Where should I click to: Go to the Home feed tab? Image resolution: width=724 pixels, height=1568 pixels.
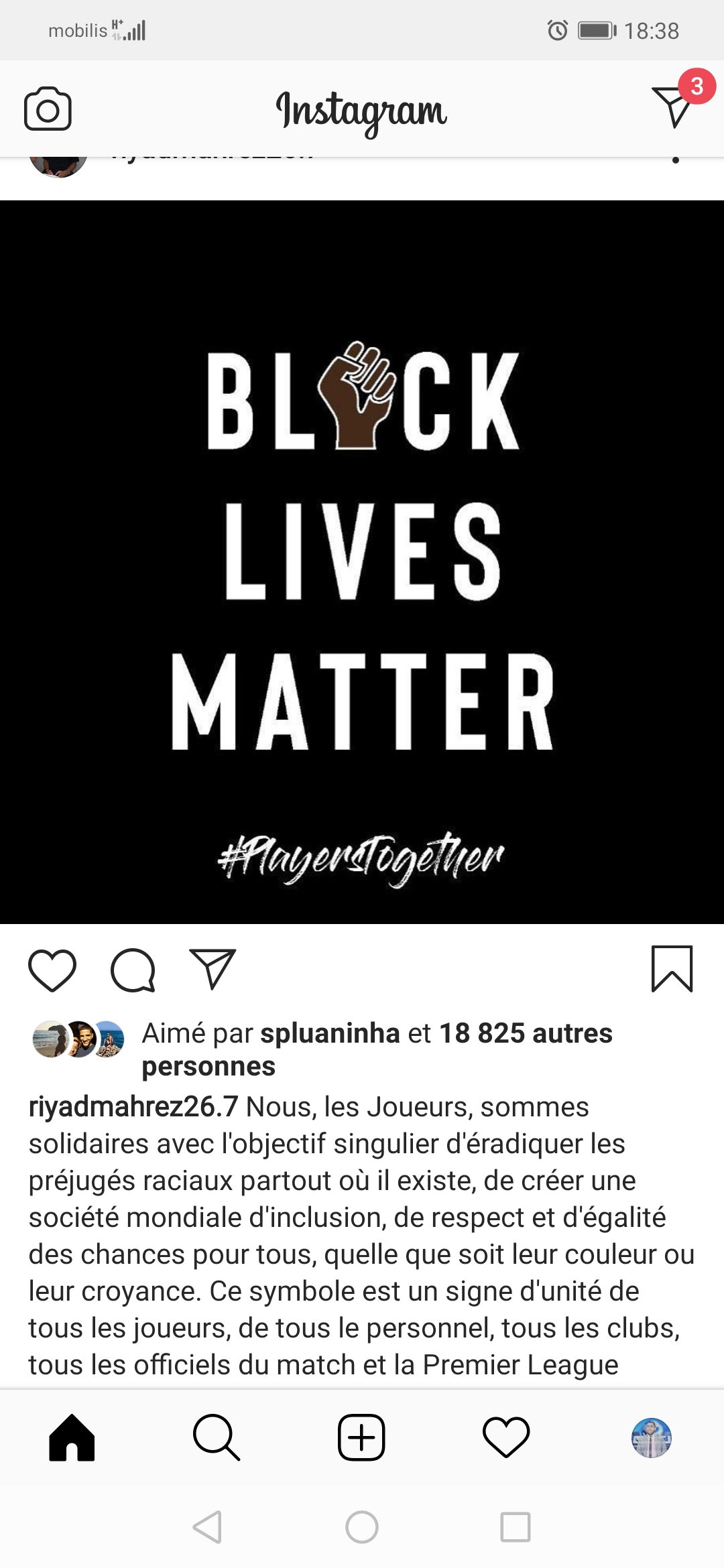point(72,1437)
